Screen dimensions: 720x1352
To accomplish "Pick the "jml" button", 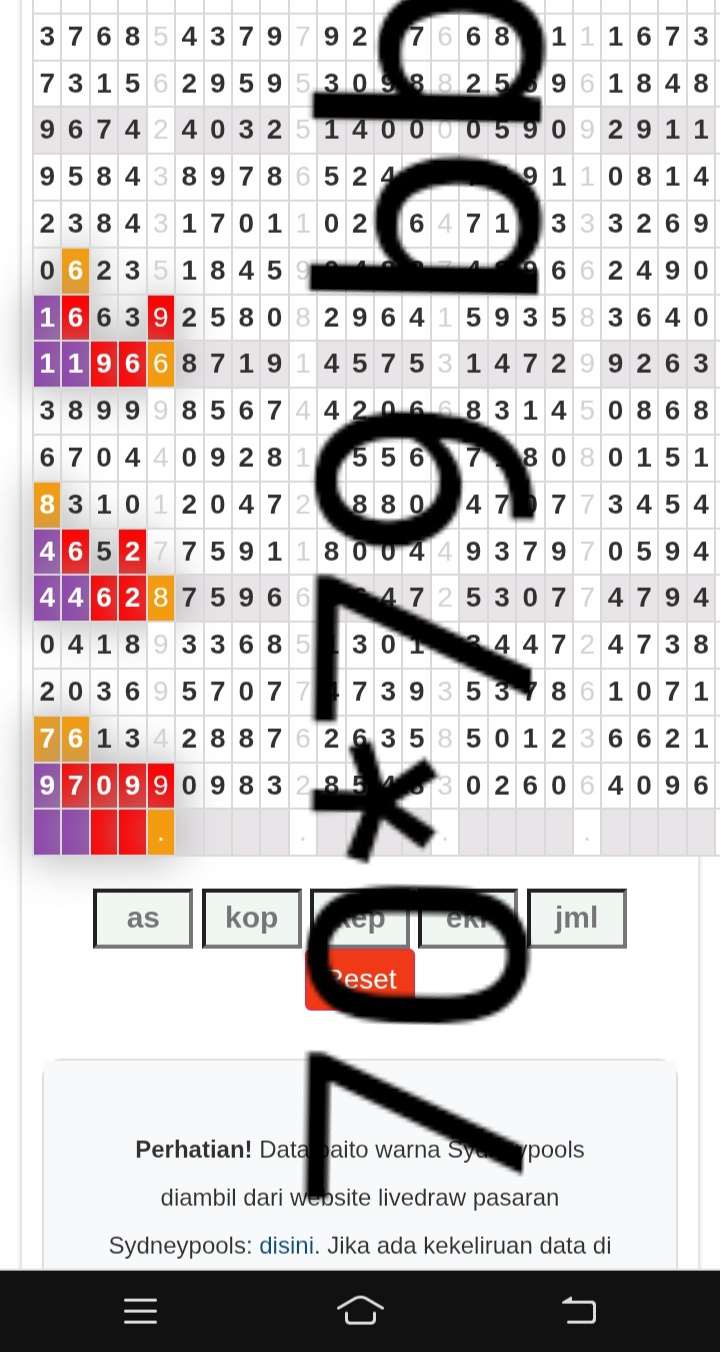I will pyautogui.click(x=577, y=918).
